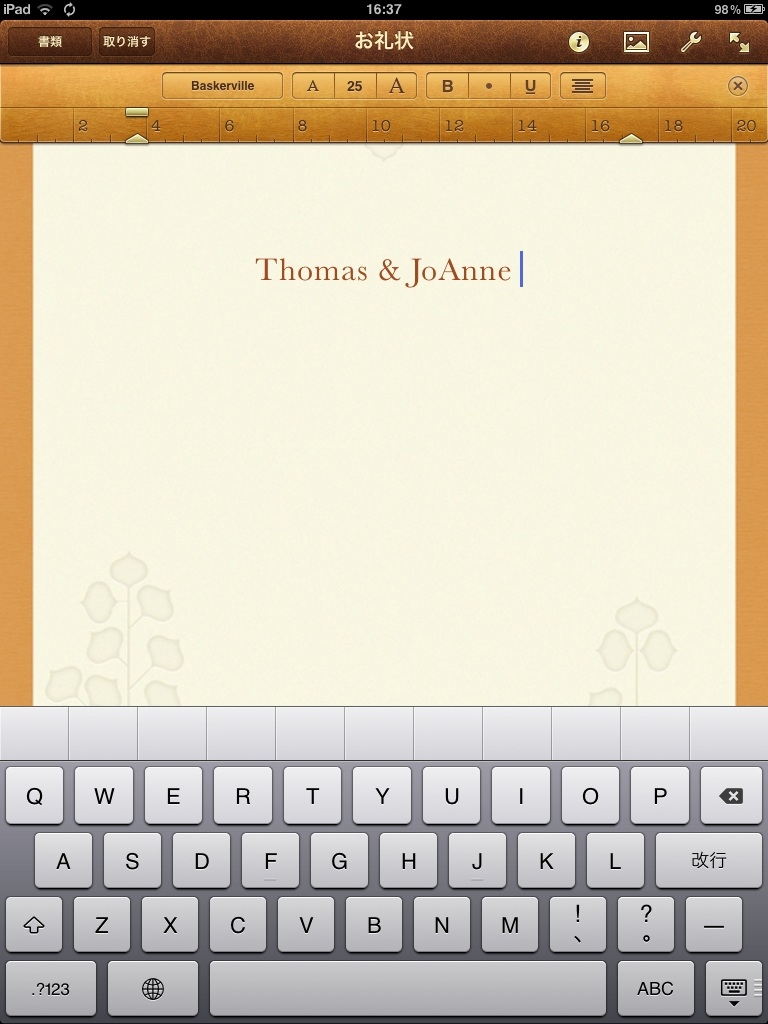Open text alignment options
The image size is (768, 1024).
tap(582, 86)
